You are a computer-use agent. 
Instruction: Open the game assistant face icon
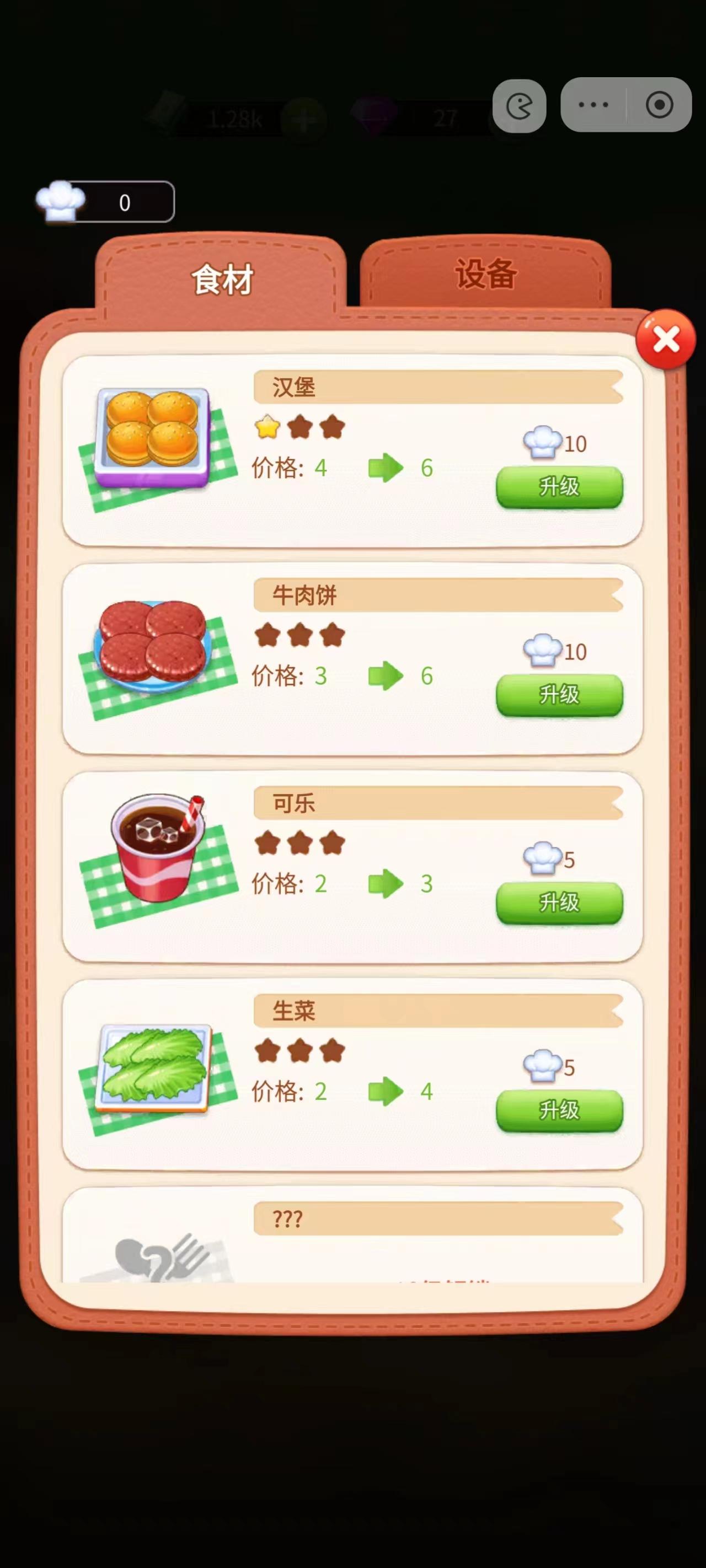(x=519, y=106)
